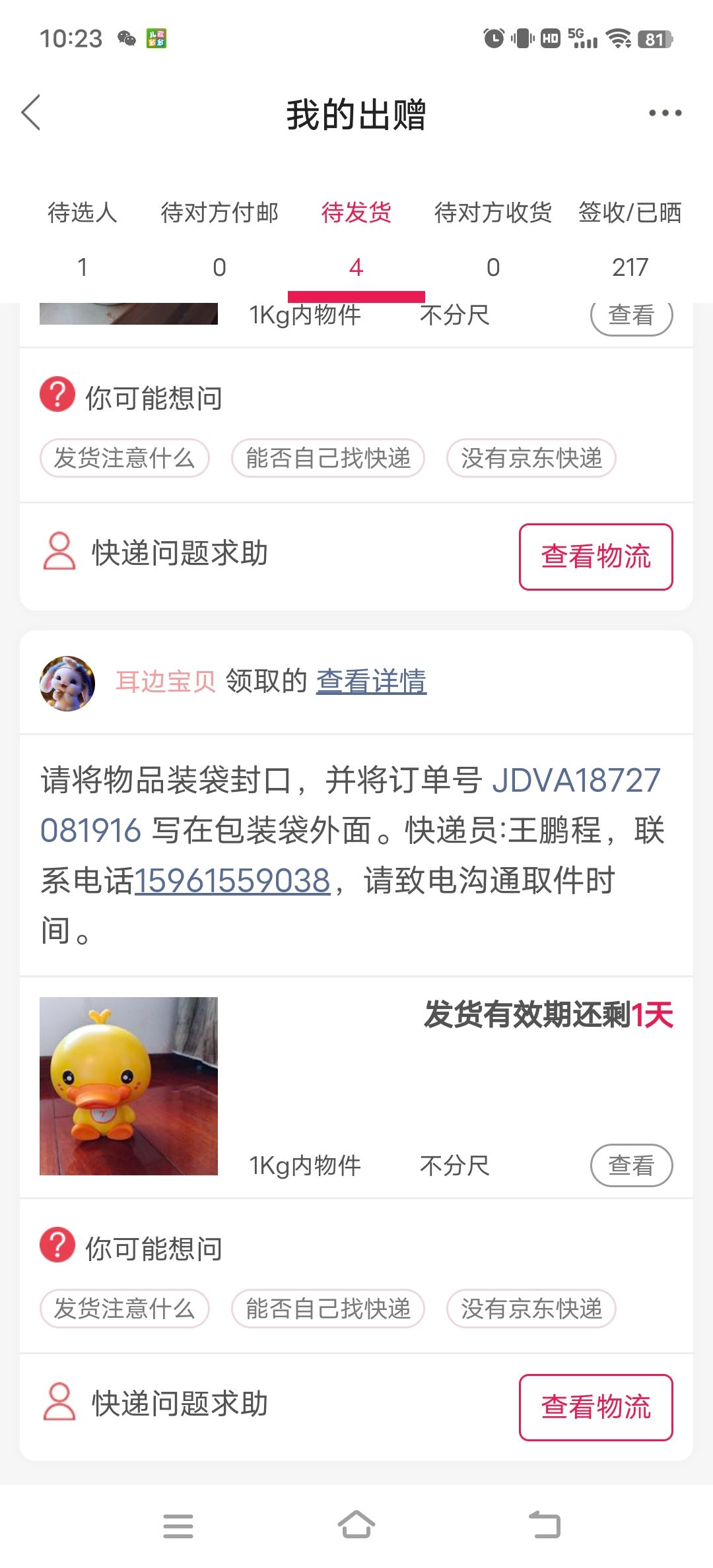713x1568 pixels.
Task: Select 能否自己找快递 chip below the duck toy
Action: 328,1309
